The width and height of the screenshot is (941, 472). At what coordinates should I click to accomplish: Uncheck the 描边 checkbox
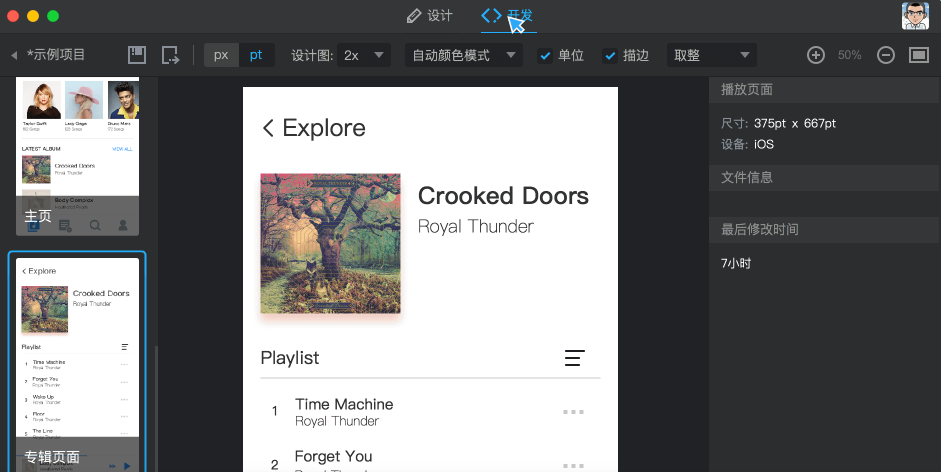click(610, 56)
